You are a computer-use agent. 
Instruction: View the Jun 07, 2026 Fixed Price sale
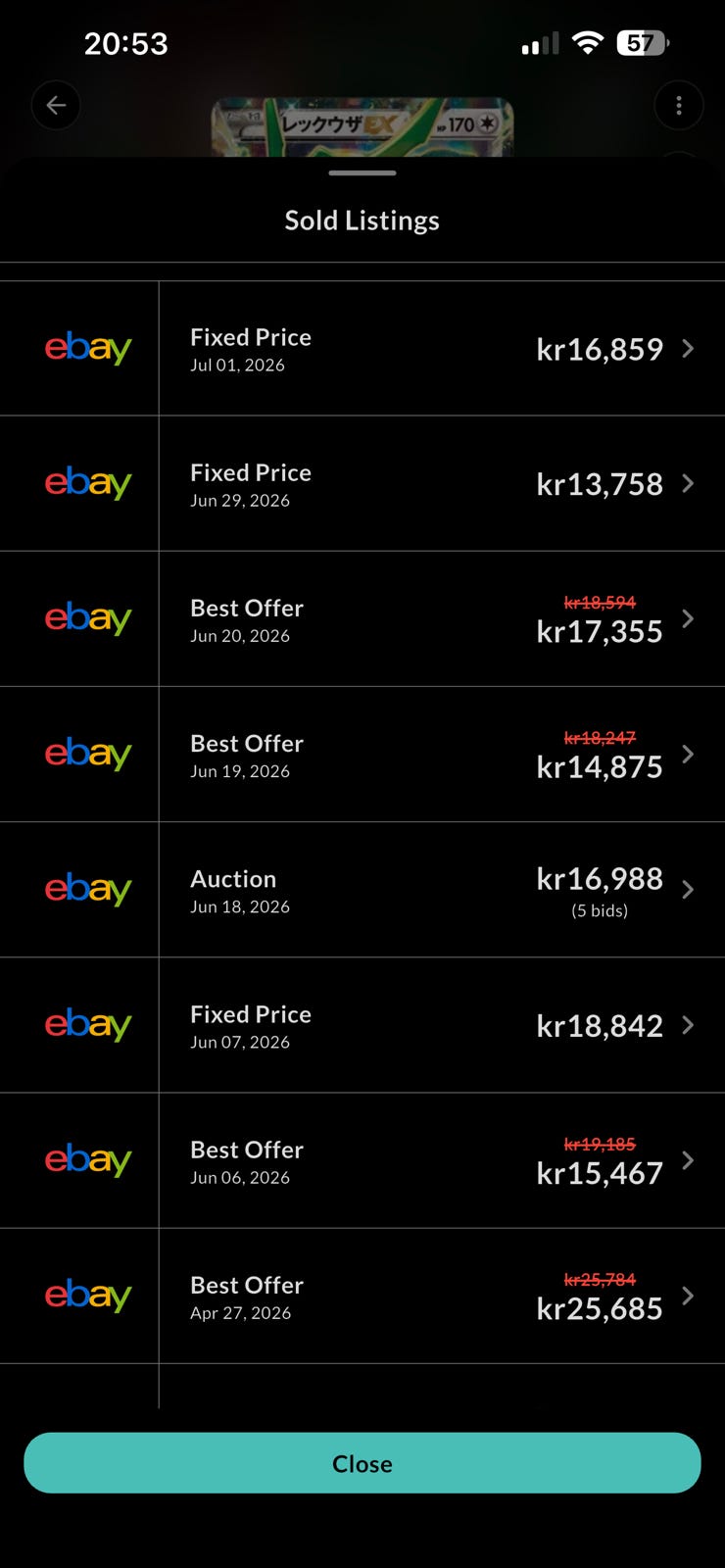click(x=362, y=1025)
